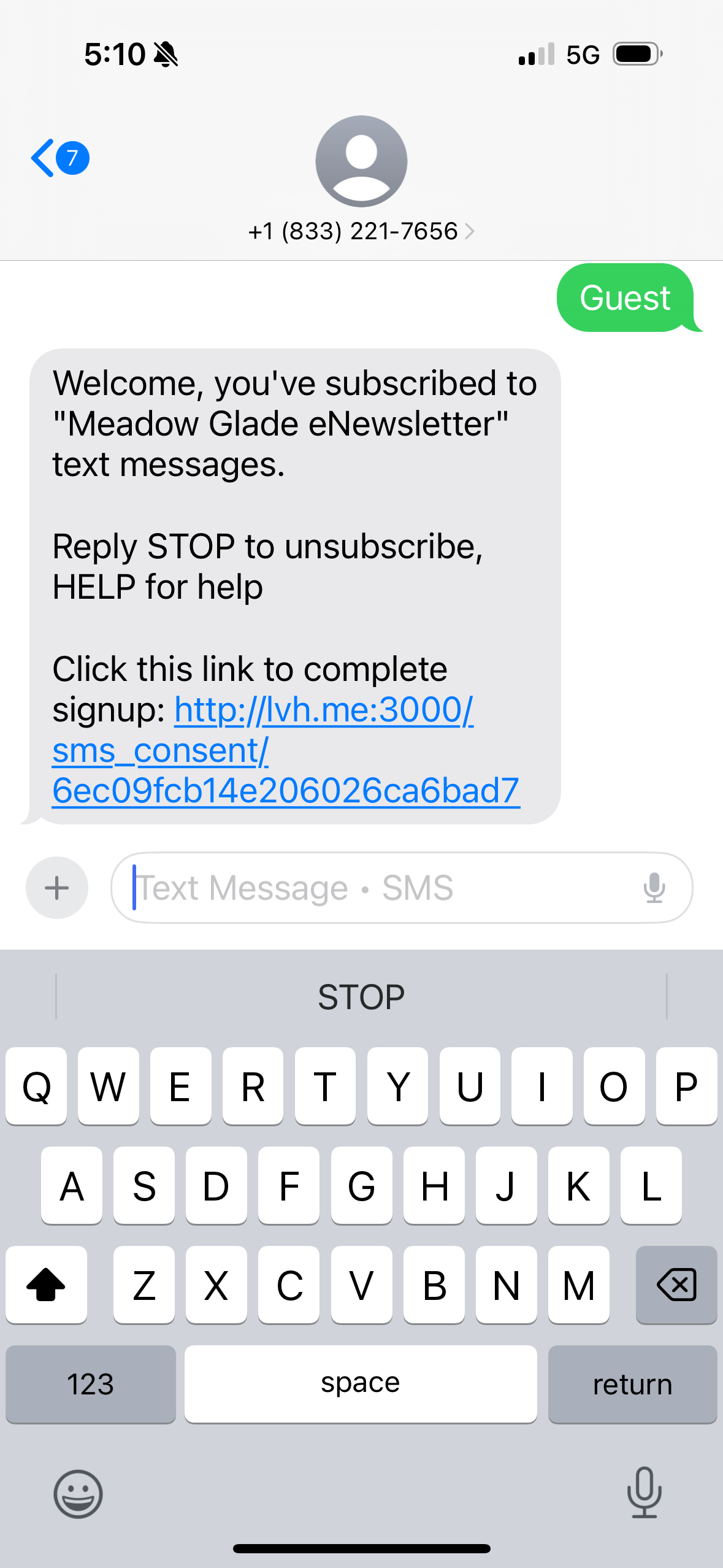
Task: Focus the Text Message SMS field
Action: point(368,888)
